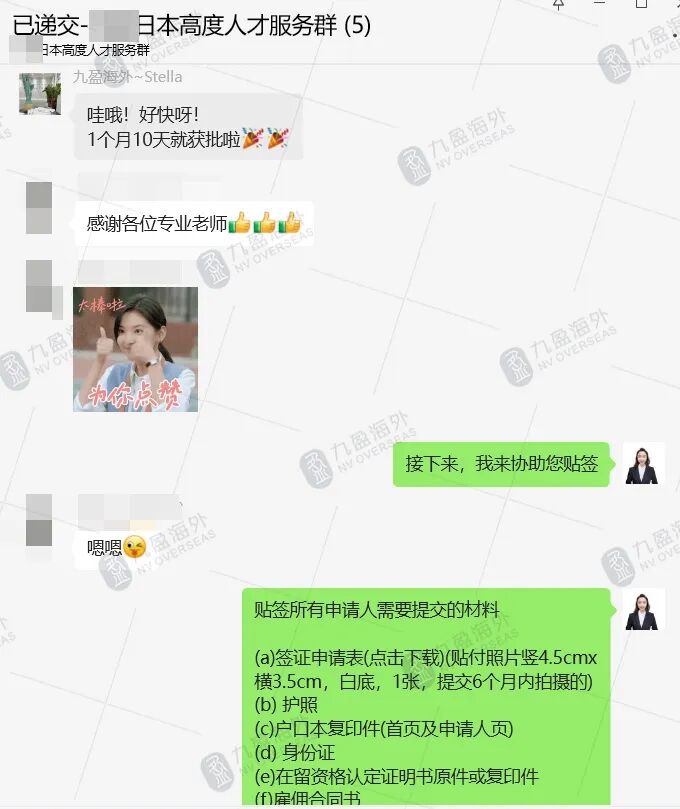This screenshot has width=680, height=809.
Task: Open the thumbs-up sticker image
Action: pos(135,349)
